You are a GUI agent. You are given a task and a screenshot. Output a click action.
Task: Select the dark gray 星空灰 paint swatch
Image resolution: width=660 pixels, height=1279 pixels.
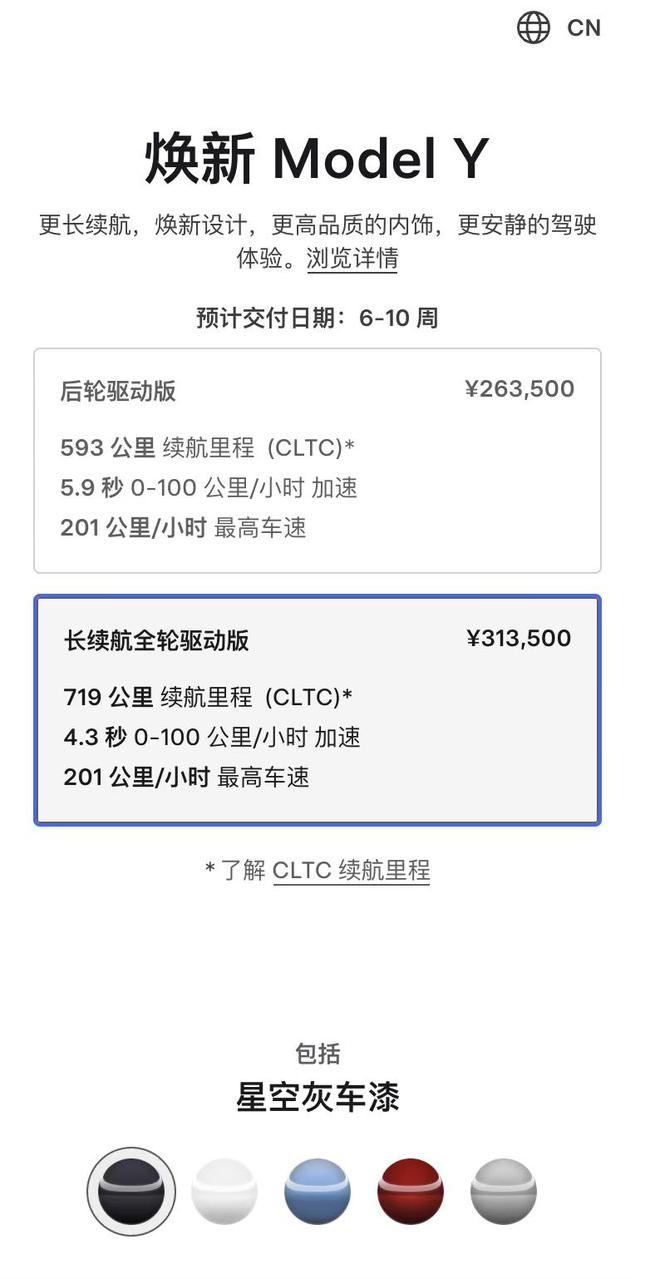[131, 1192]
